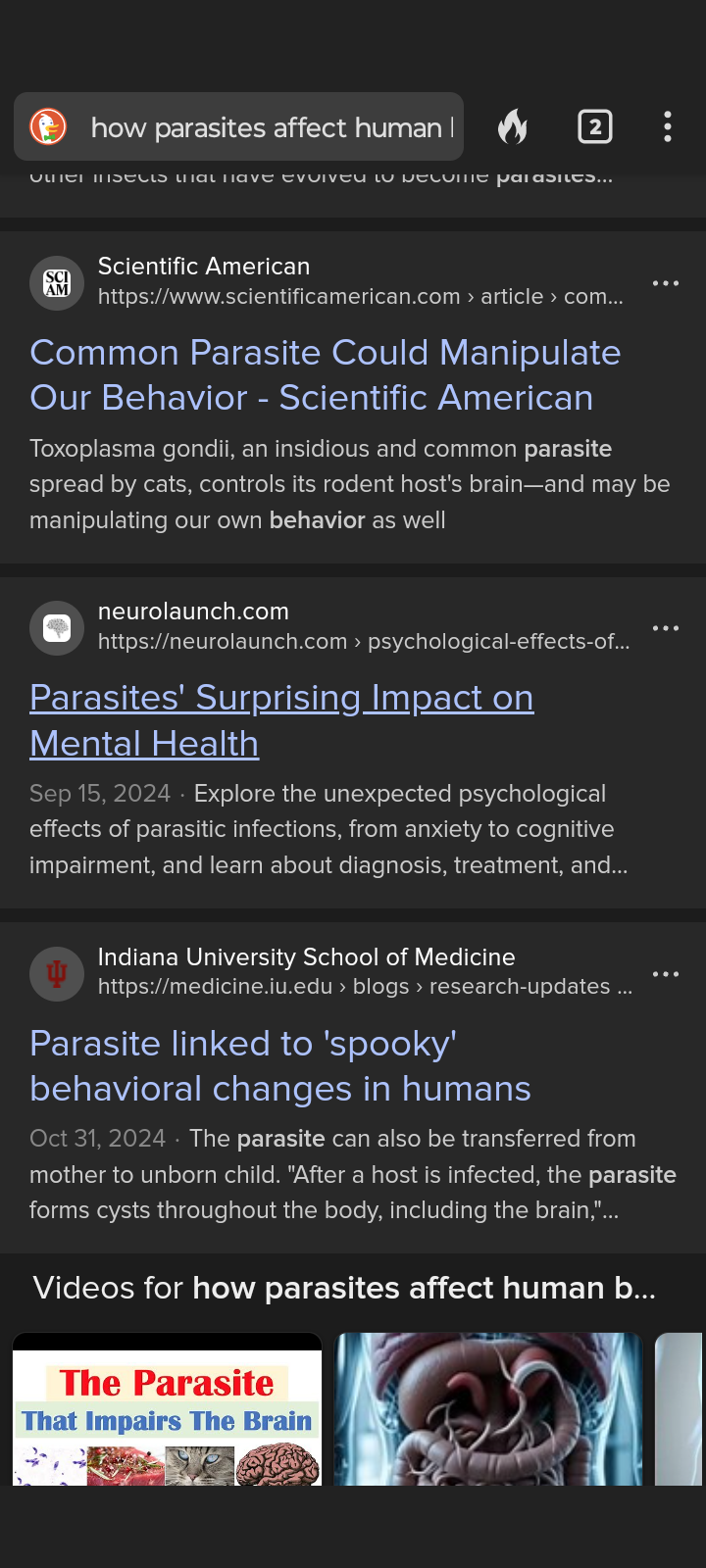
Task: Tap the address bar showing the parasites search
Action: (x=265, y=127)
